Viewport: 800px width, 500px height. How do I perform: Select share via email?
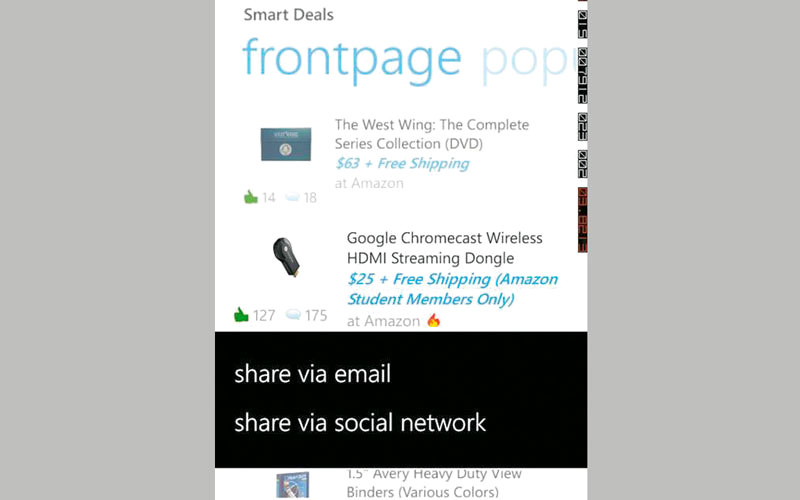tap(312, 375)
